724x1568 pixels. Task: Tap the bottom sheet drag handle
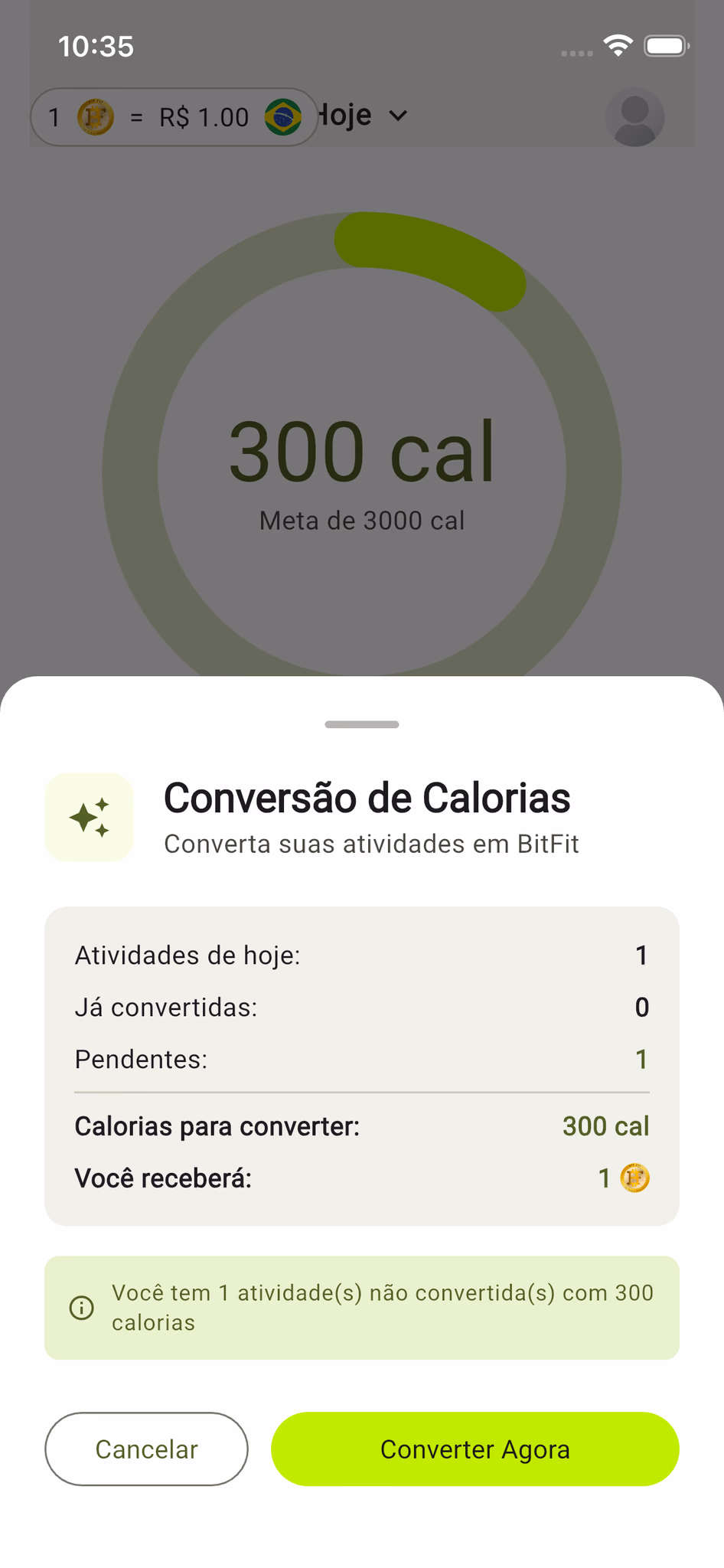[362, 724]
